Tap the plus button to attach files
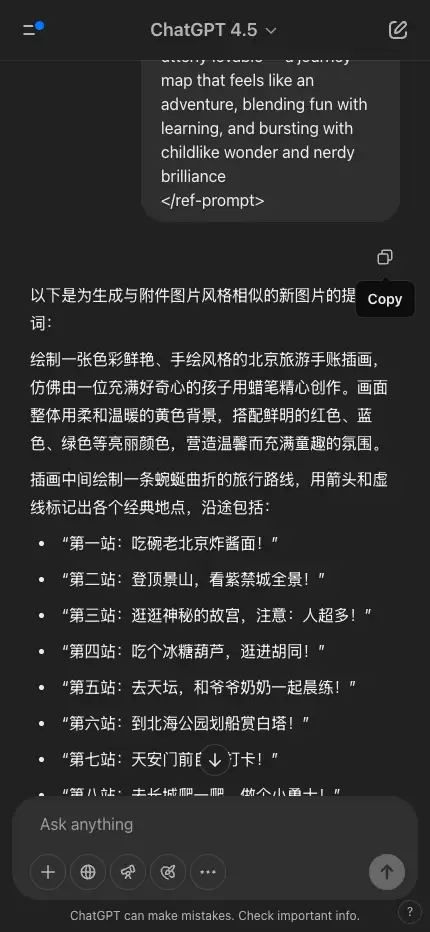 48,872
